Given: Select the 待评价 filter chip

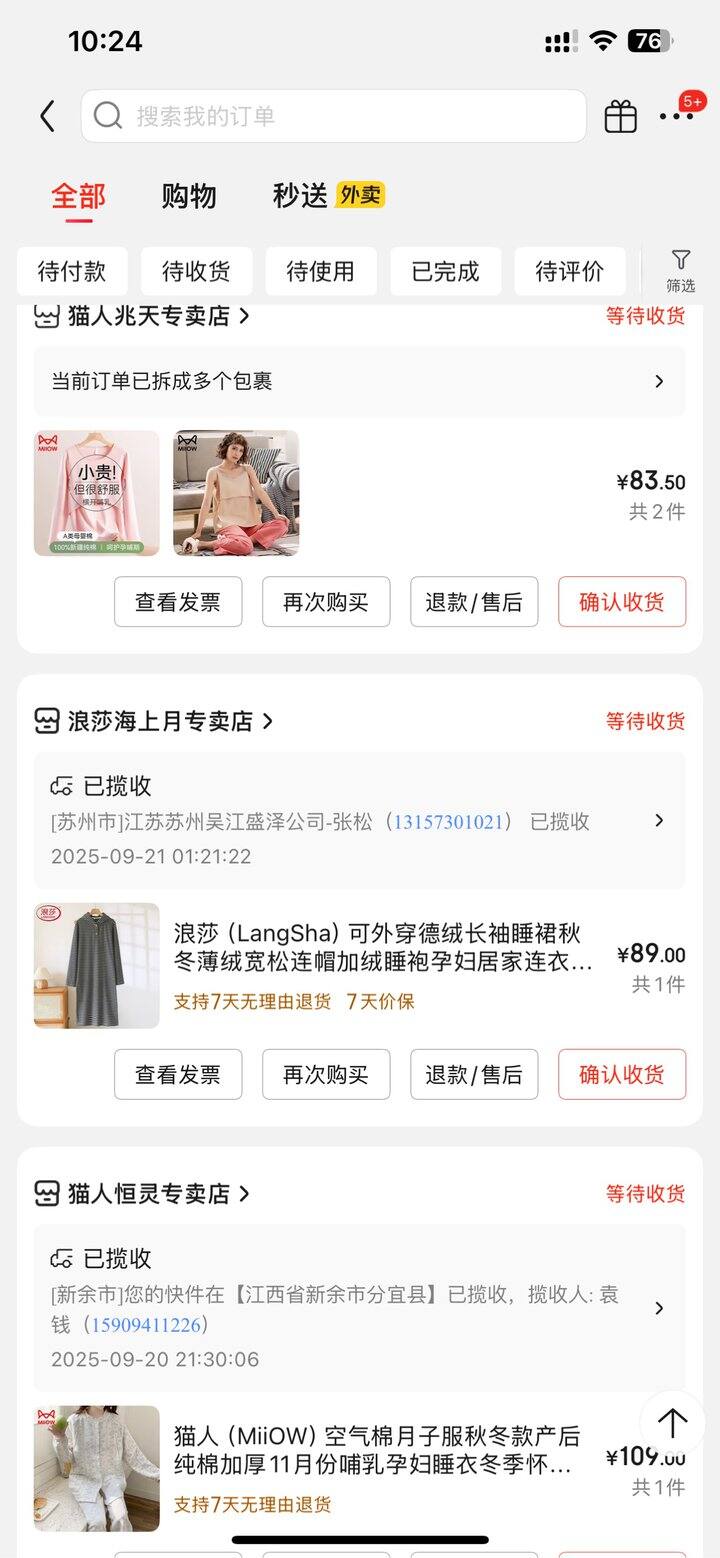Looking at the screenshot, I should click(570, 272).
